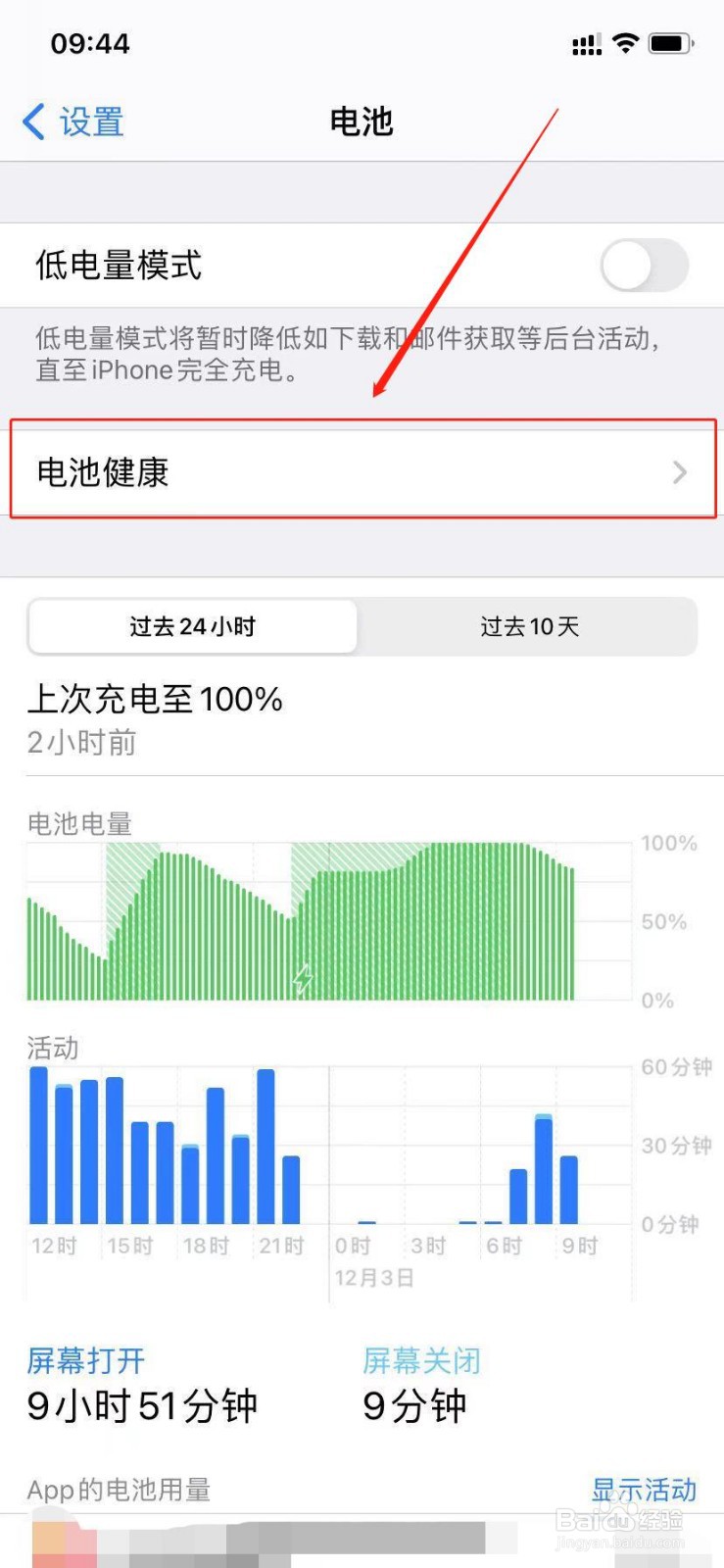Tap the clock showing 09:44
This screenshot has width=724, height=1568.
pyautogui.click(x=89, y=42)
